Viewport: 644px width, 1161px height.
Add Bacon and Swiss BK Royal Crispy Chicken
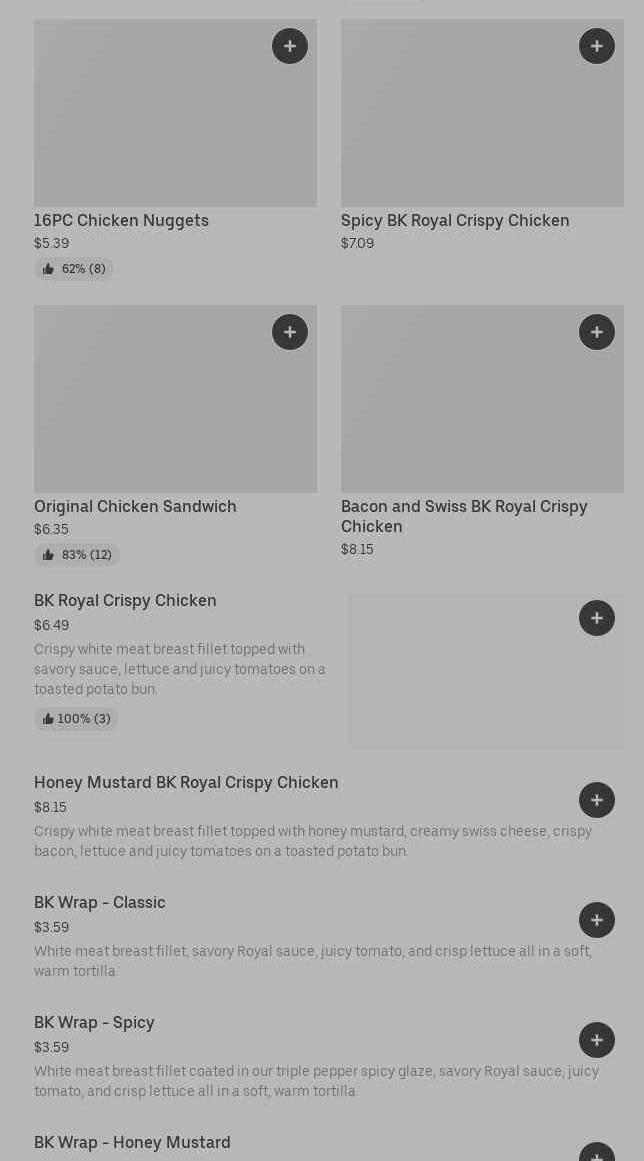point(597,332)
